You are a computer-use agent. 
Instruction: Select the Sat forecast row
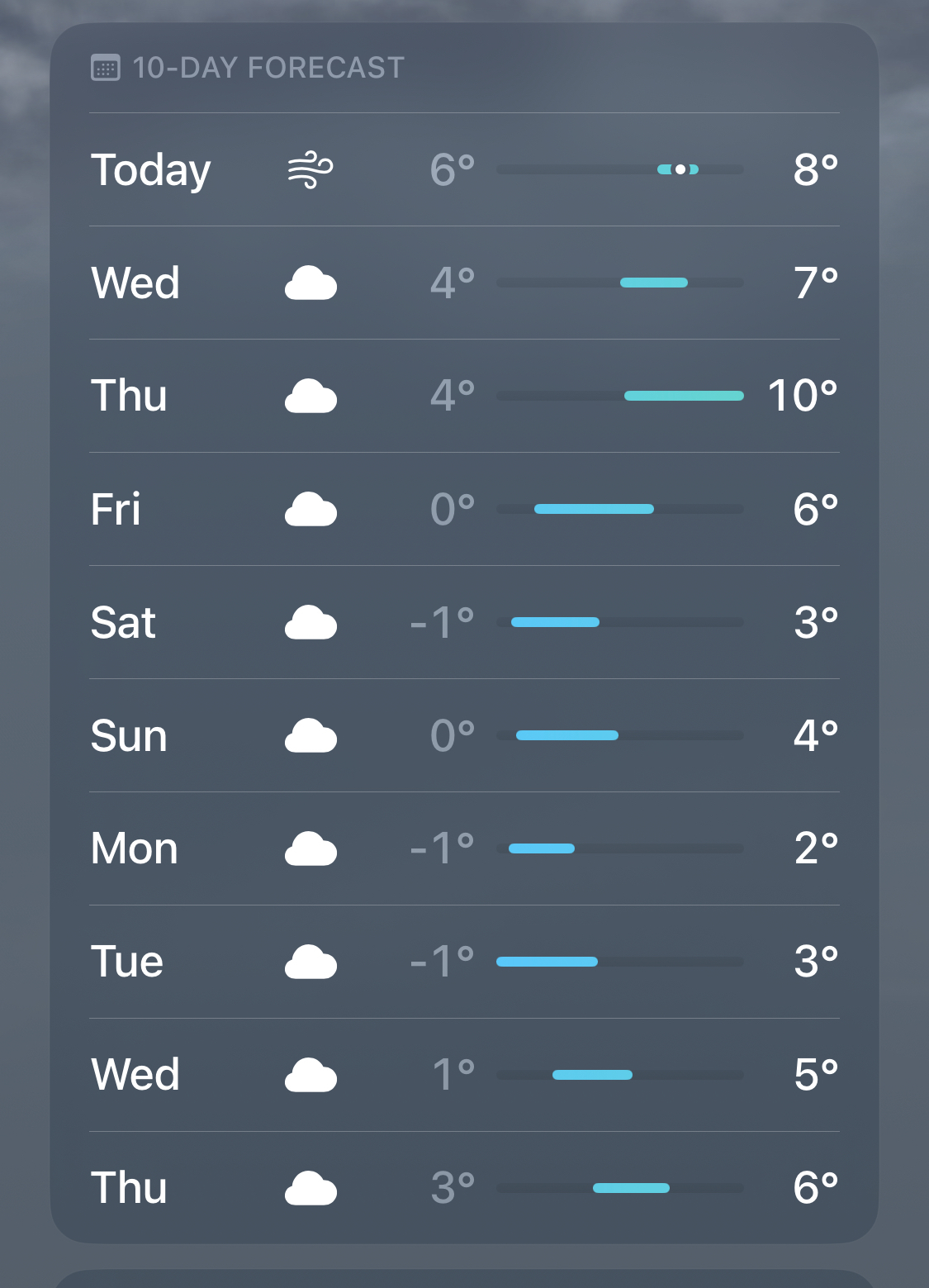464,622
